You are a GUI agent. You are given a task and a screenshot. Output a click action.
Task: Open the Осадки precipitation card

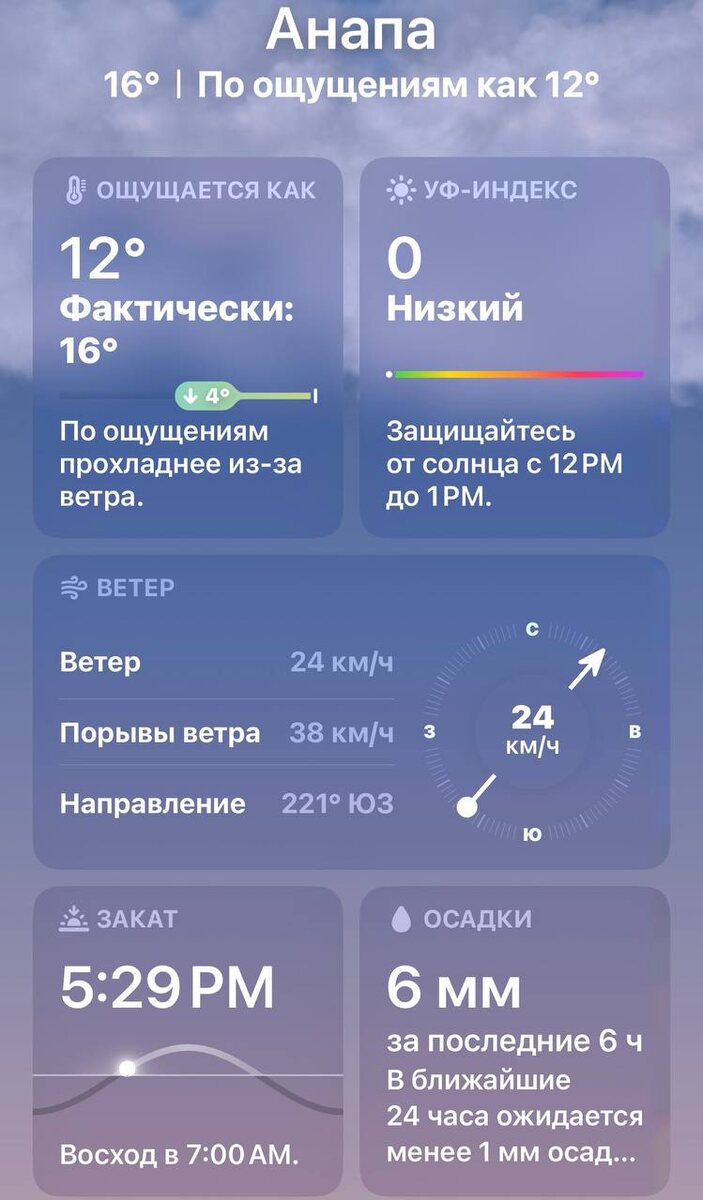pyautogui.click(x=515, y=1040)
